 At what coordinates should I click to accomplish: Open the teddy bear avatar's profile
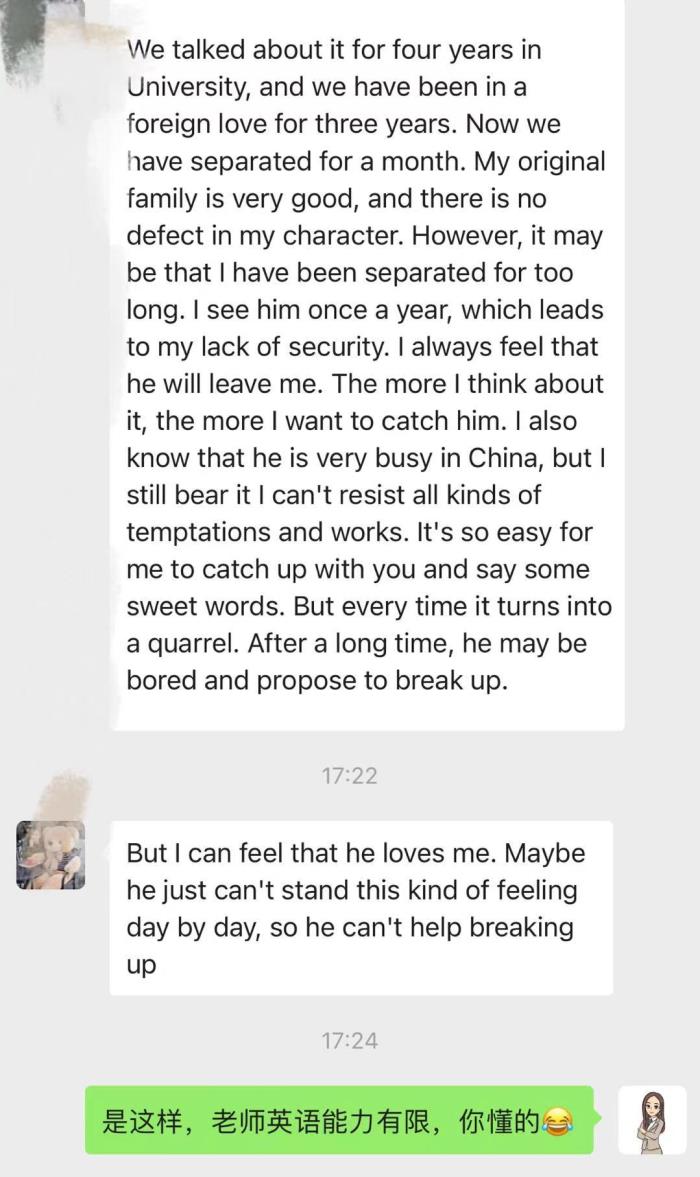click(x=51, y=855)
